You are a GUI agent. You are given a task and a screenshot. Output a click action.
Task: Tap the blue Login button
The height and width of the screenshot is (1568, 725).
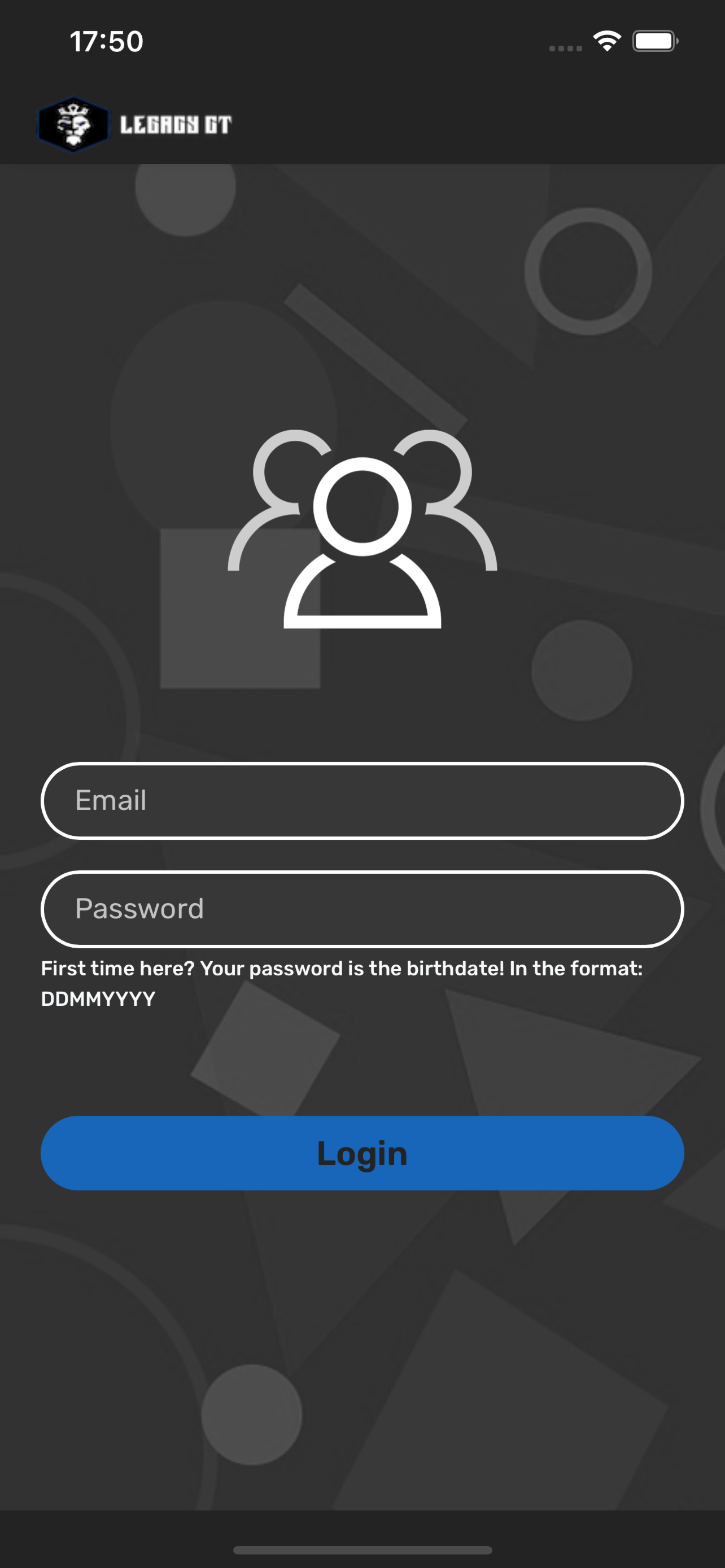[362, 1153]
